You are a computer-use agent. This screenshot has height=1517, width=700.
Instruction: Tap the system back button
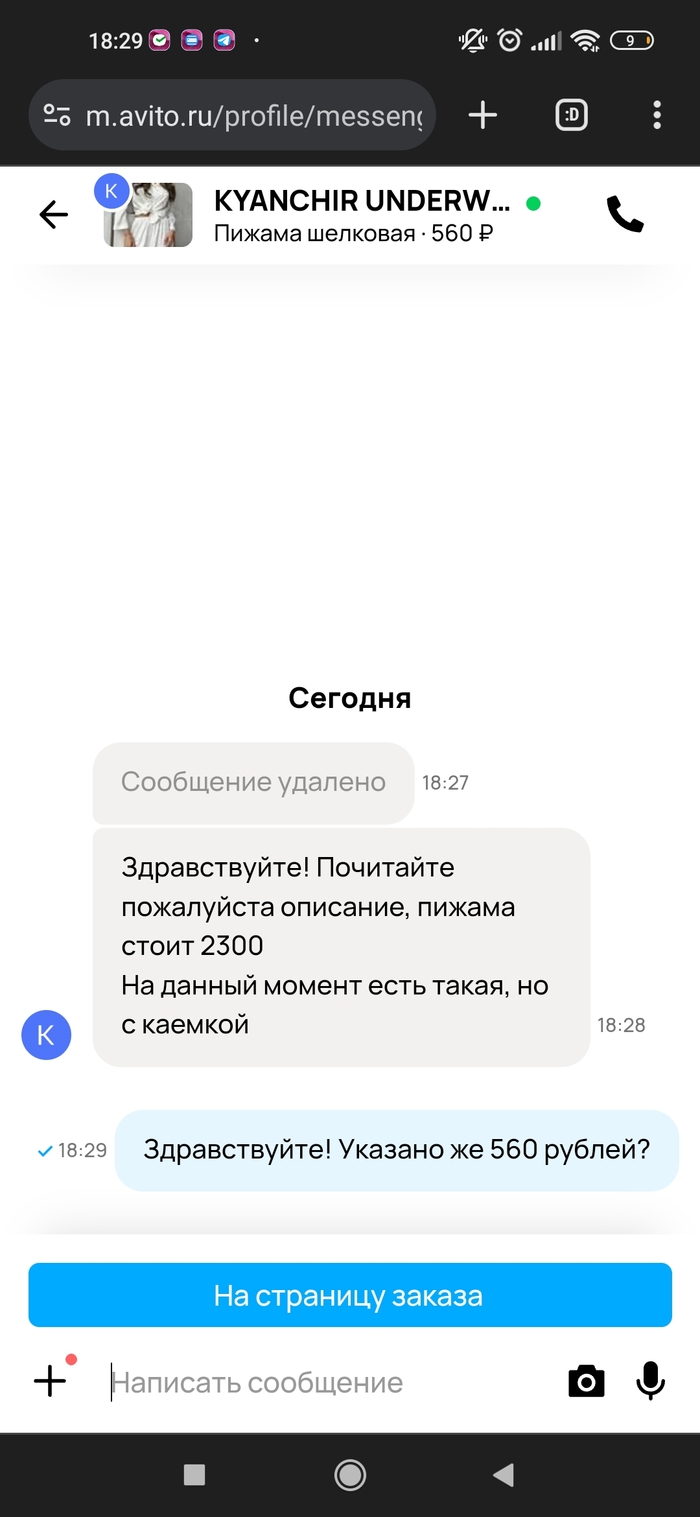click(x=503, y=1474)
